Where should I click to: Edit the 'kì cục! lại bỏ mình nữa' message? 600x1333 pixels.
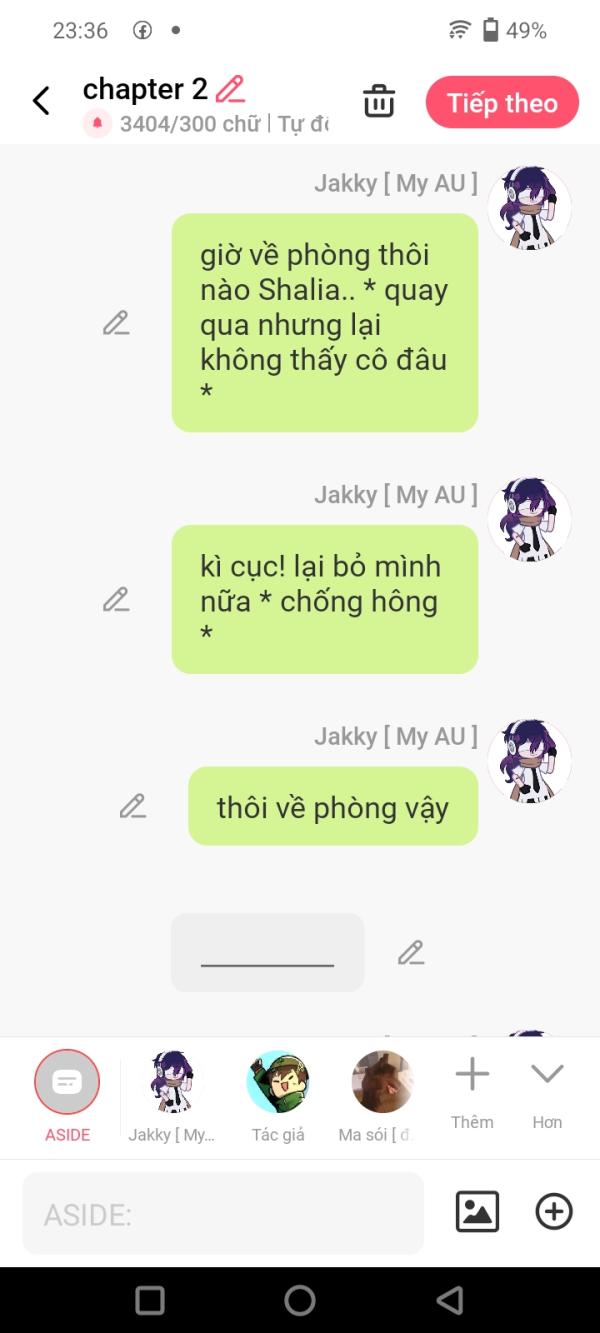[x=116, y=599]
